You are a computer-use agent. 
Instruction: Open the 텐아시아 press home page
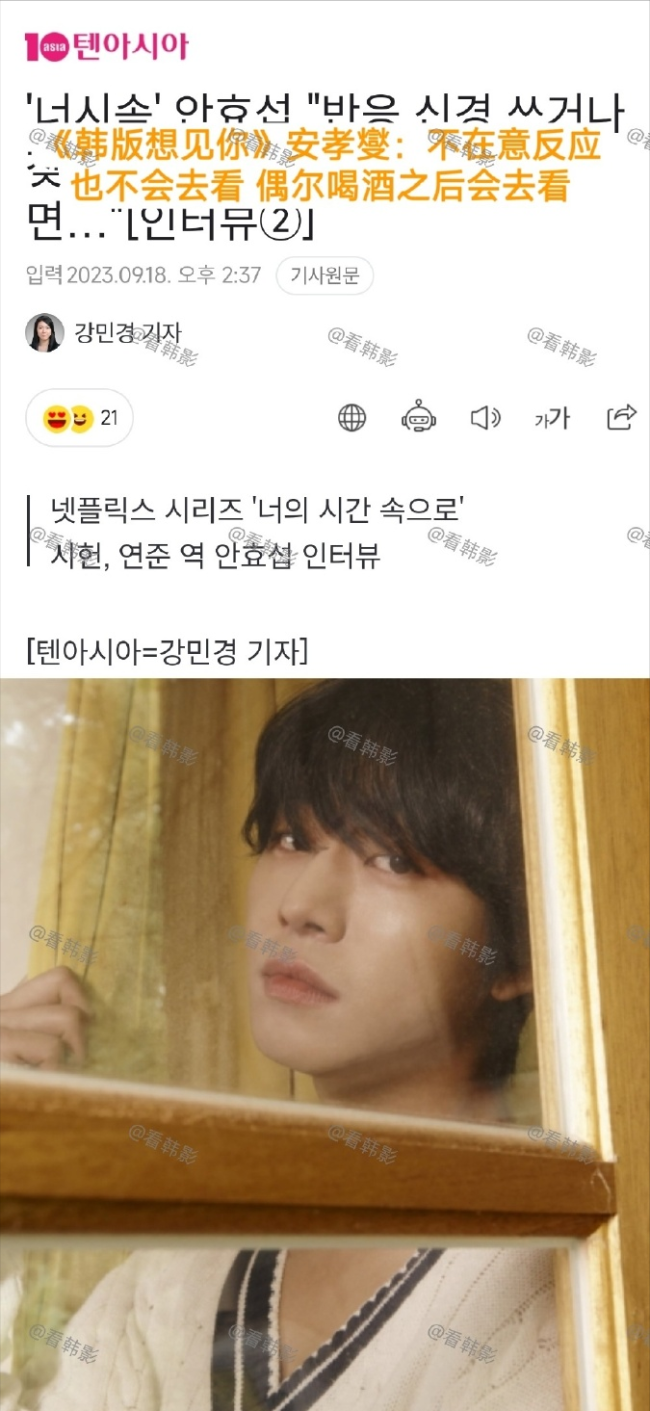click(106, 46)
